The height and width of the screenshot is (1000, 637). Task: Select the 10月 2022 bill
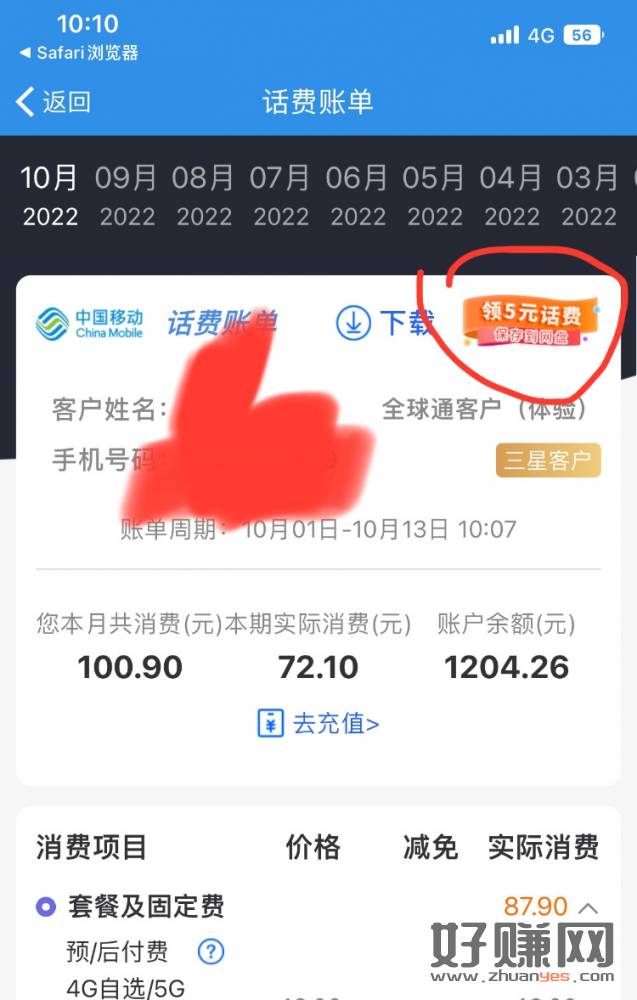[50, 196]
